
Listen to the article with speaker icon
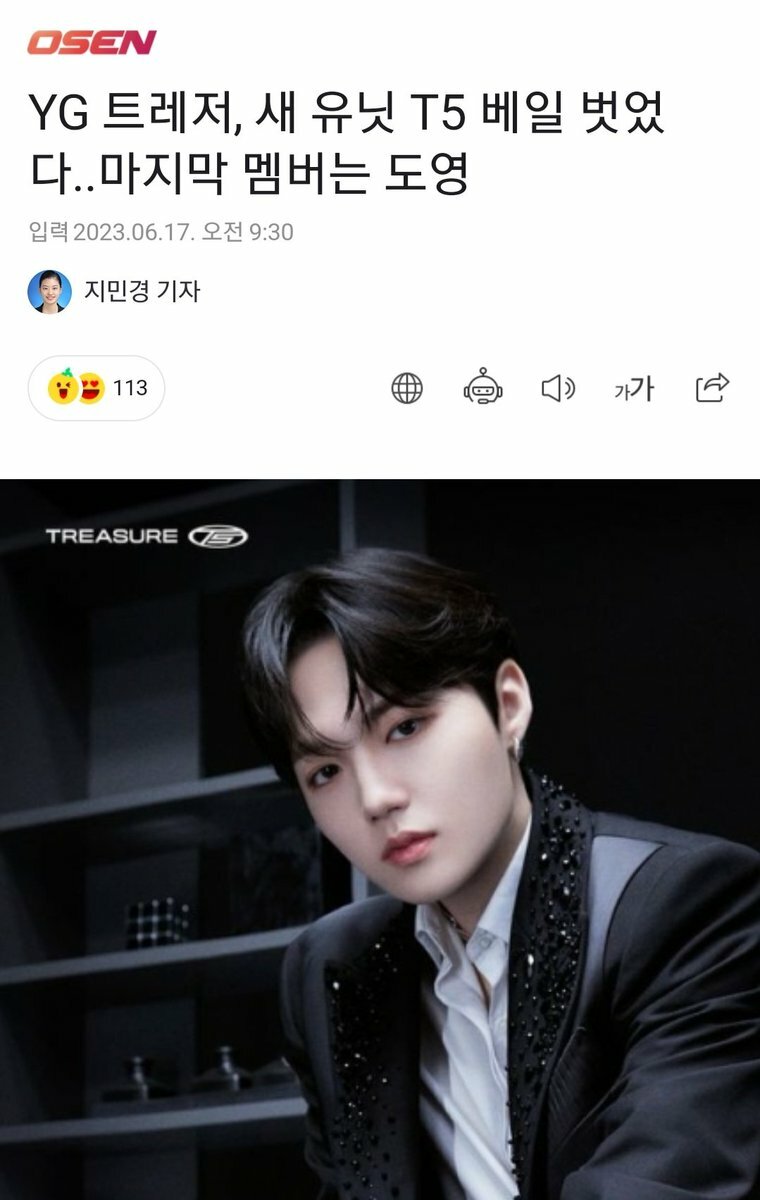point(558,388)
